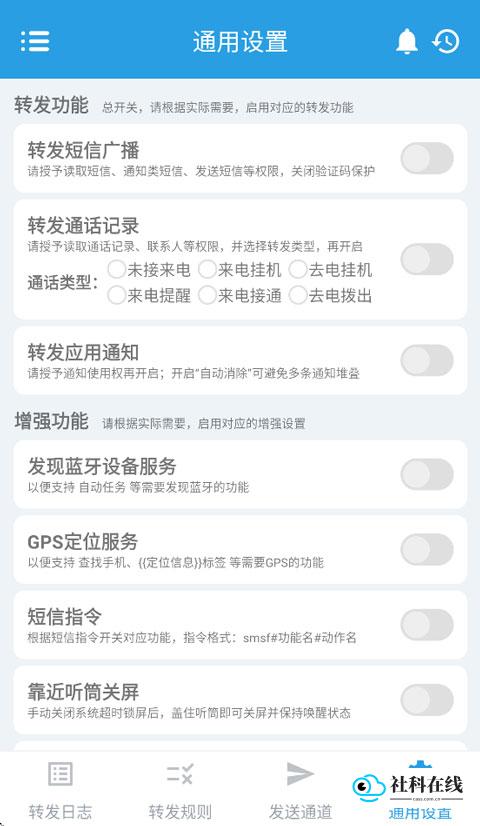Enable 发现蓝牙设备服务 switch

pos(427,474)
